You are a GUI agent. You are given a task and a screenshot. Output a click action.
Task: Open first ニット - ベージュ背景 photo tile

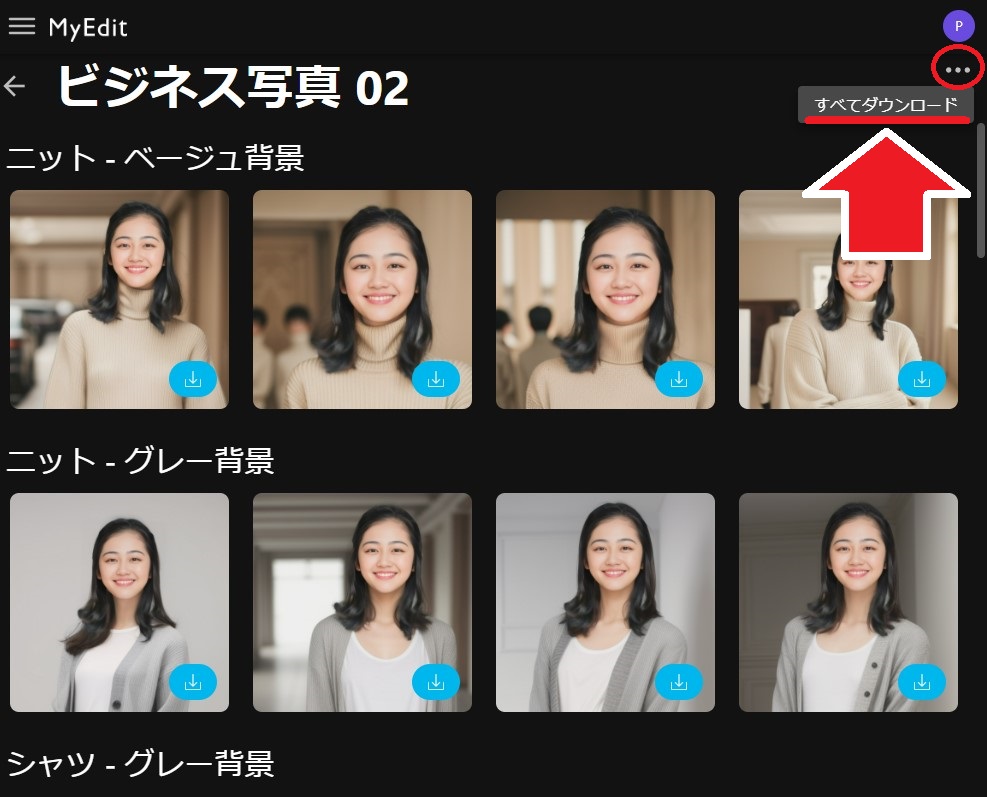[110, 280]
